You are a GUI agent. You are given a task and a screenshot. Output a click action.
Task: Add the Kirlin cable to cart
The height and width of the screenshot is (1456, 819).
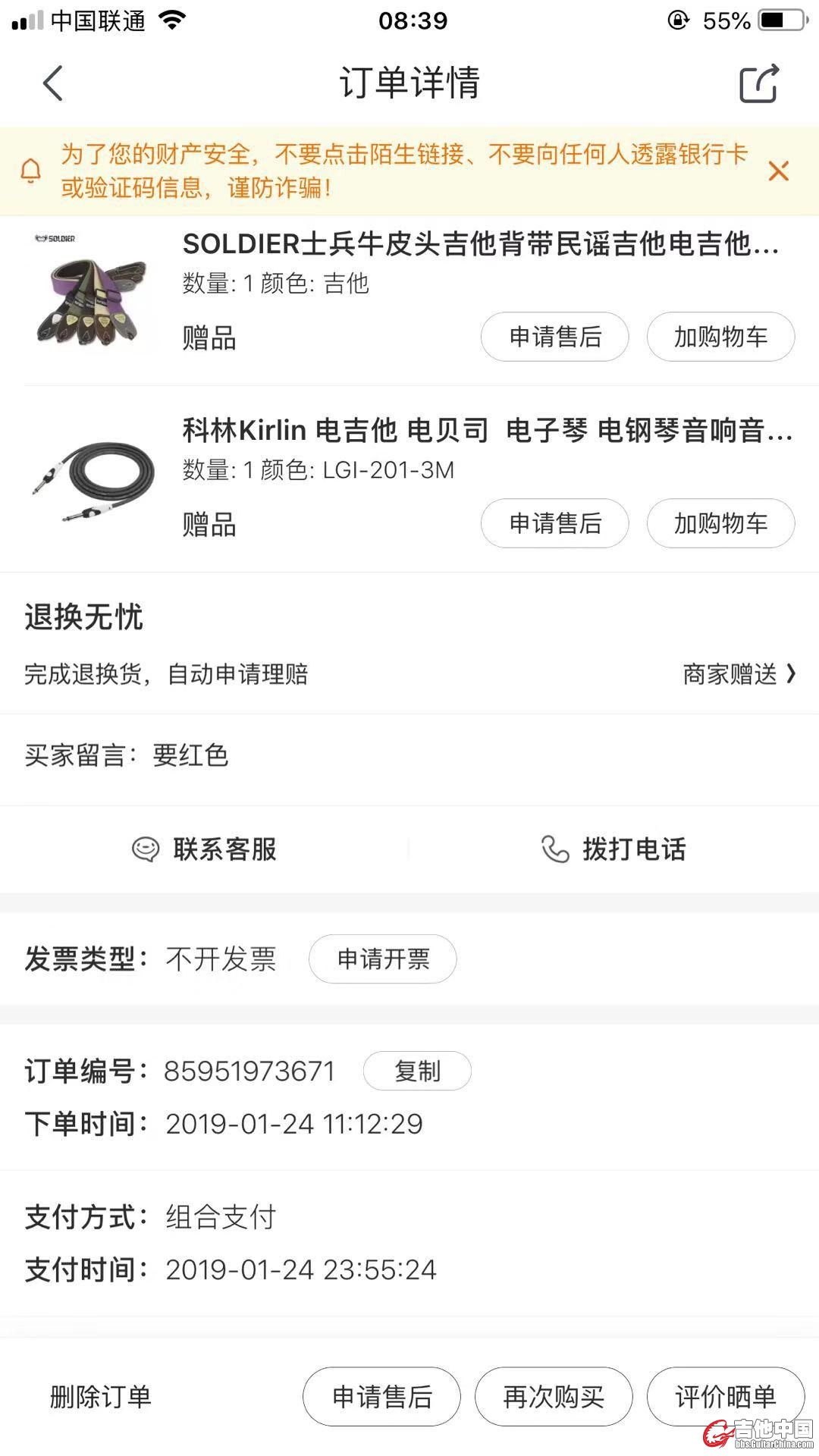click(720, 523)
